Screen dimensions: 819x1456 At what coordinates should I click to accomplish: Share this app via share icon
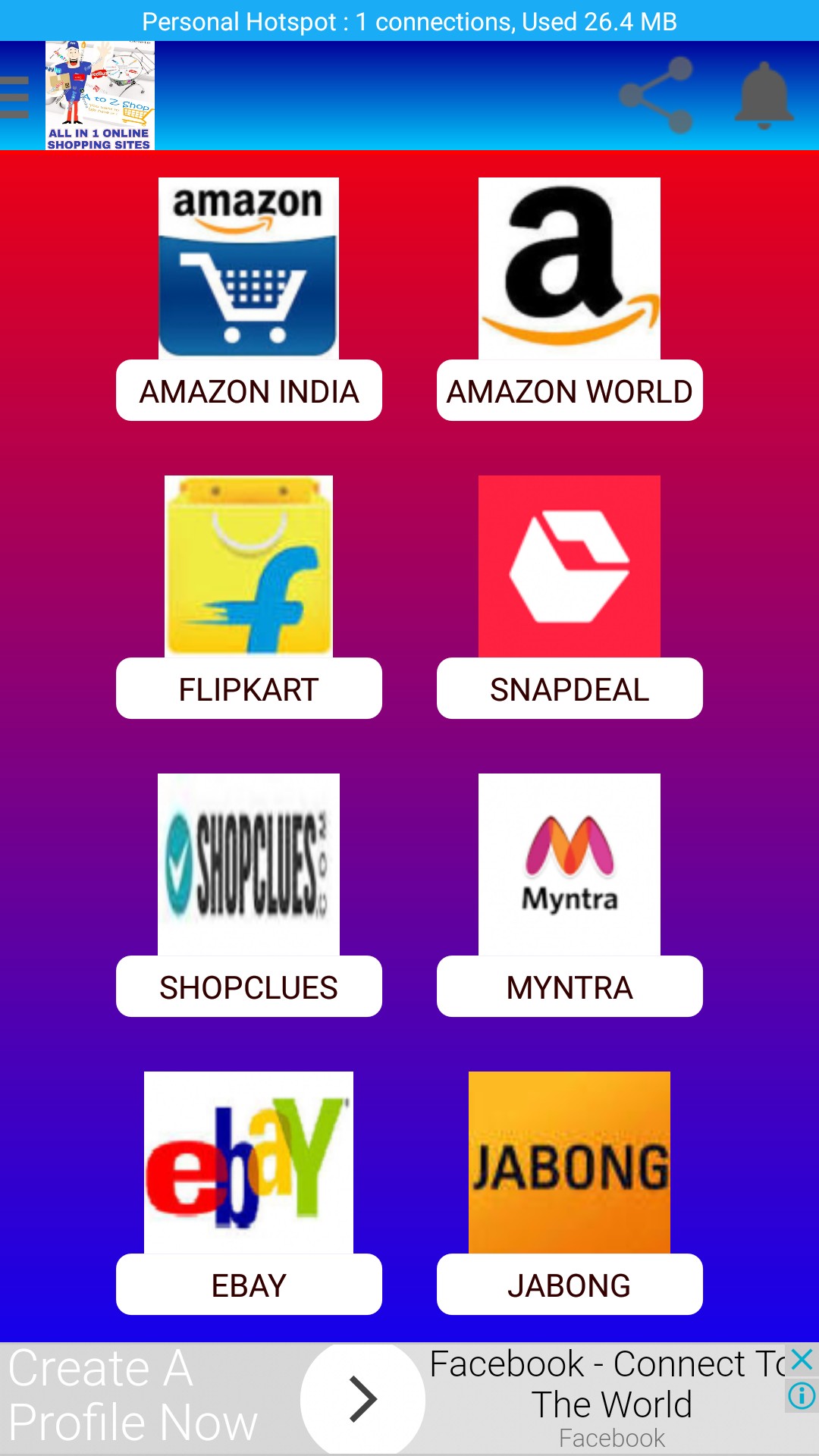pos(657,96)
